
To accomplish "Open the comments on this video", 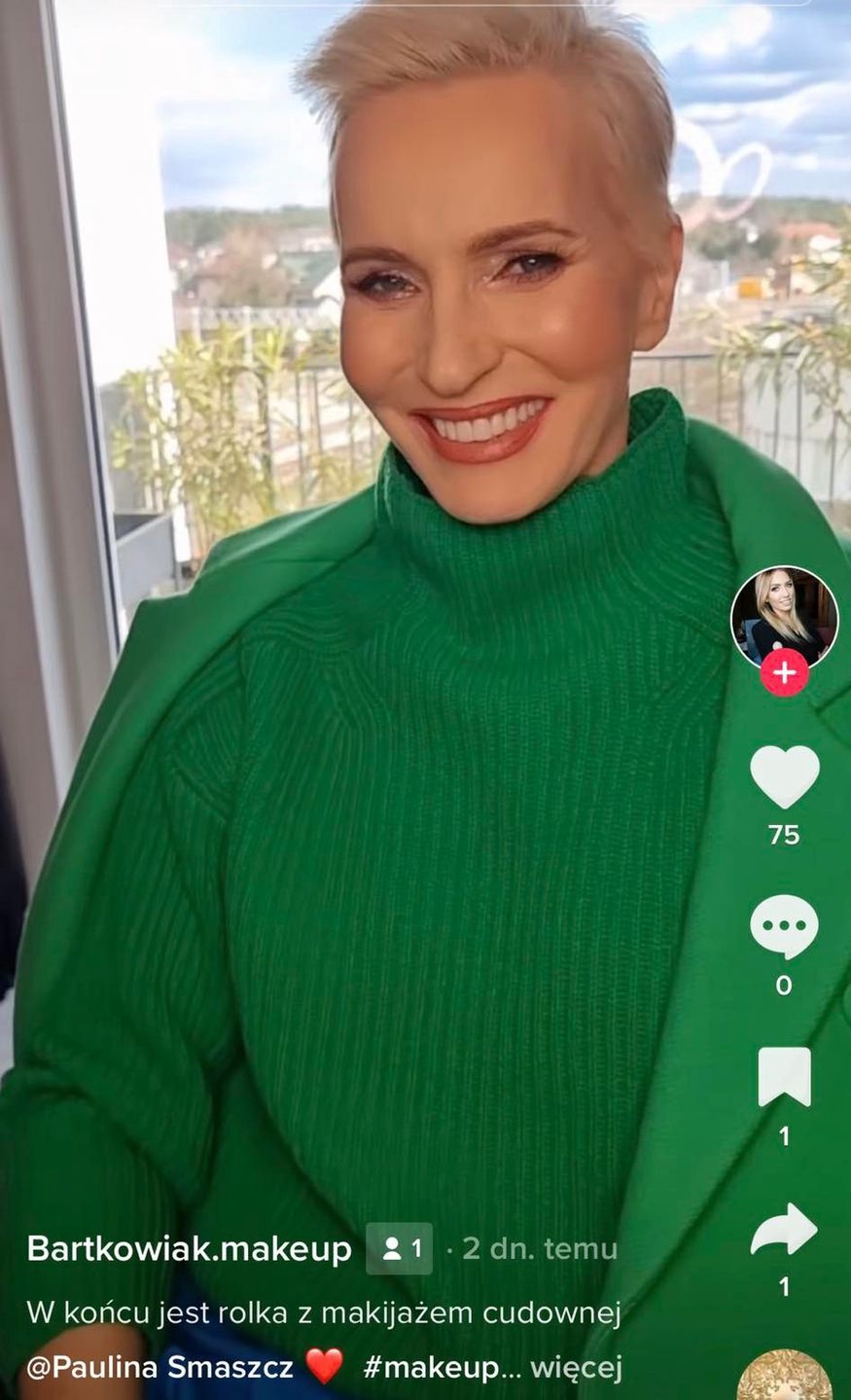I will [x=784, y=927].
